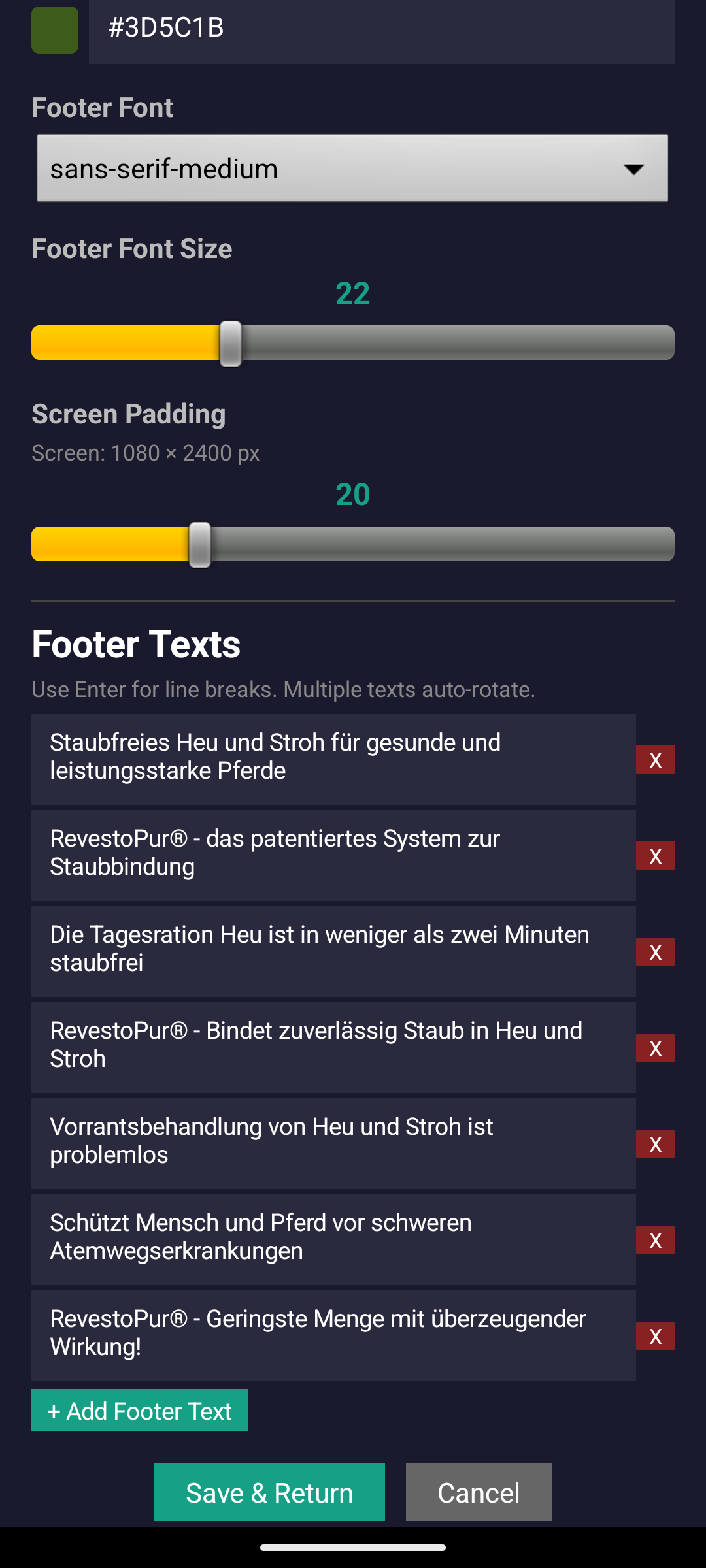
Task: Delete the 'Tagesration Heu' footer text entry
Action: [x=654, y=952]
